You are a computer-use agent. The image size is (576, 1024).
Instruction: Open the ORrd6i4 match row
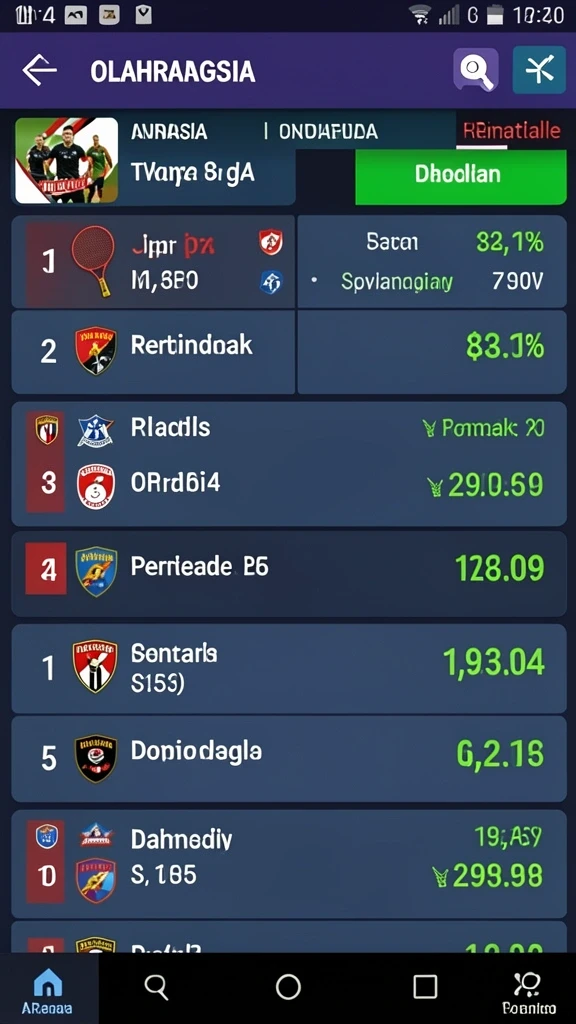click(289, 464)
